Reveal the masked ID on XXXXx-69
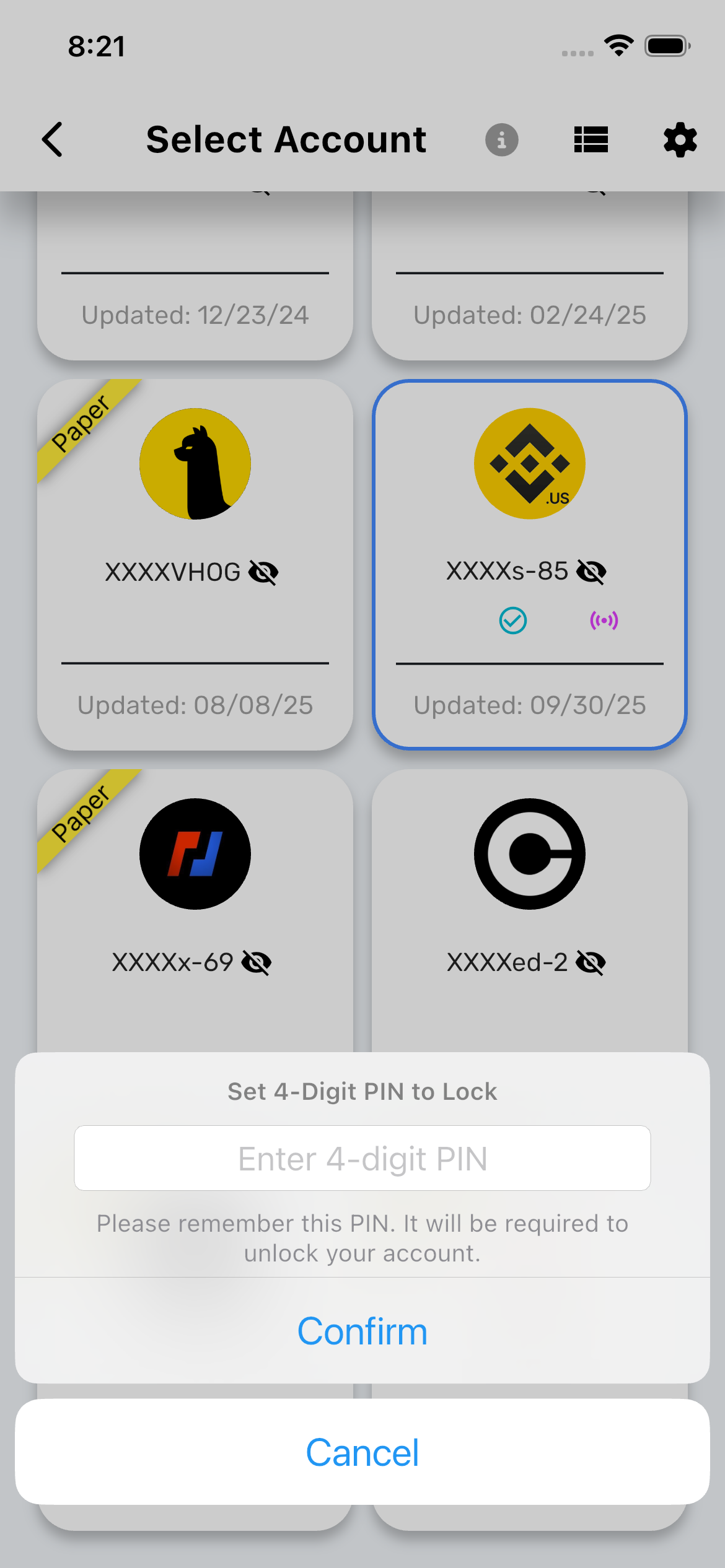 (x=258, y=962)
